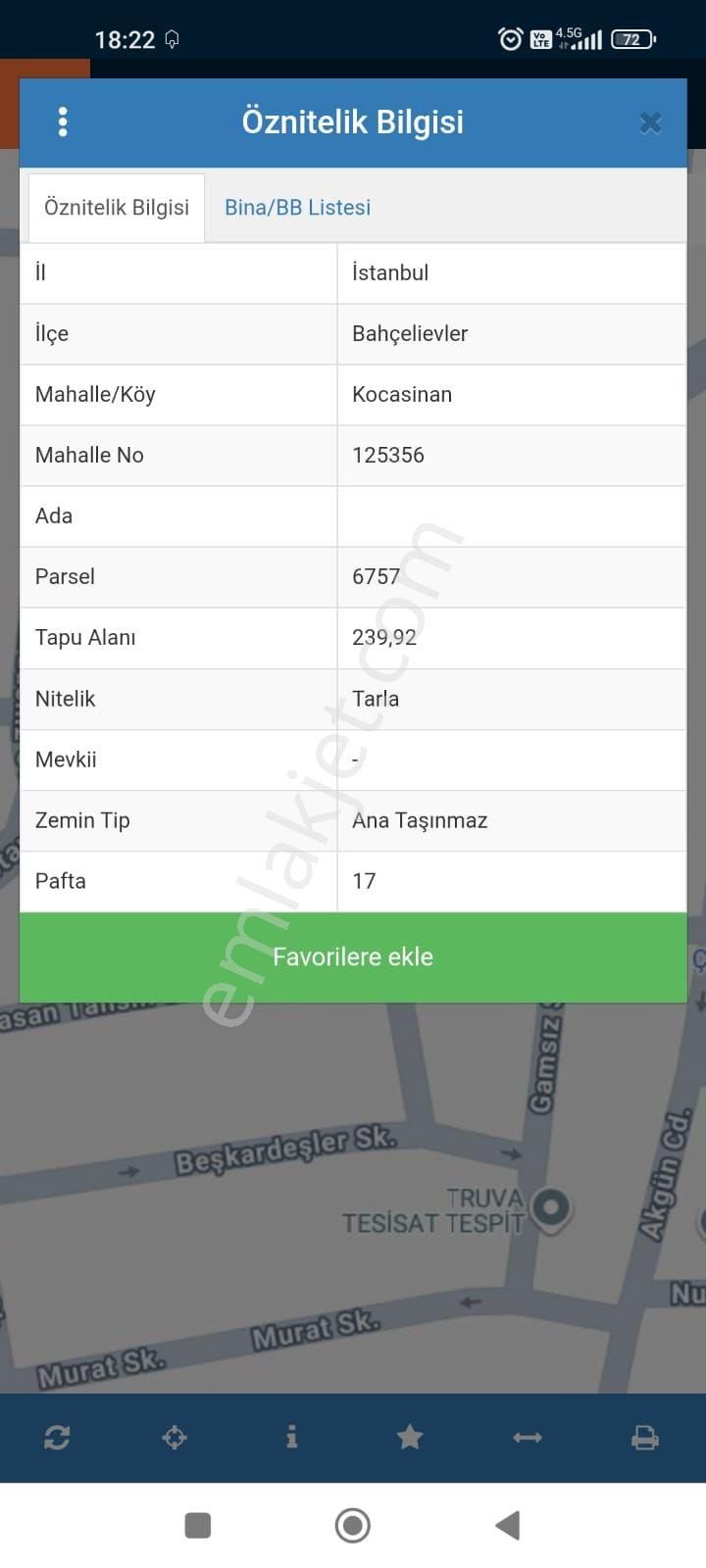706x1568 pixels.
Task: Open the three-dot menu in header
Action: pyautogui.click(x=62, y=122)
